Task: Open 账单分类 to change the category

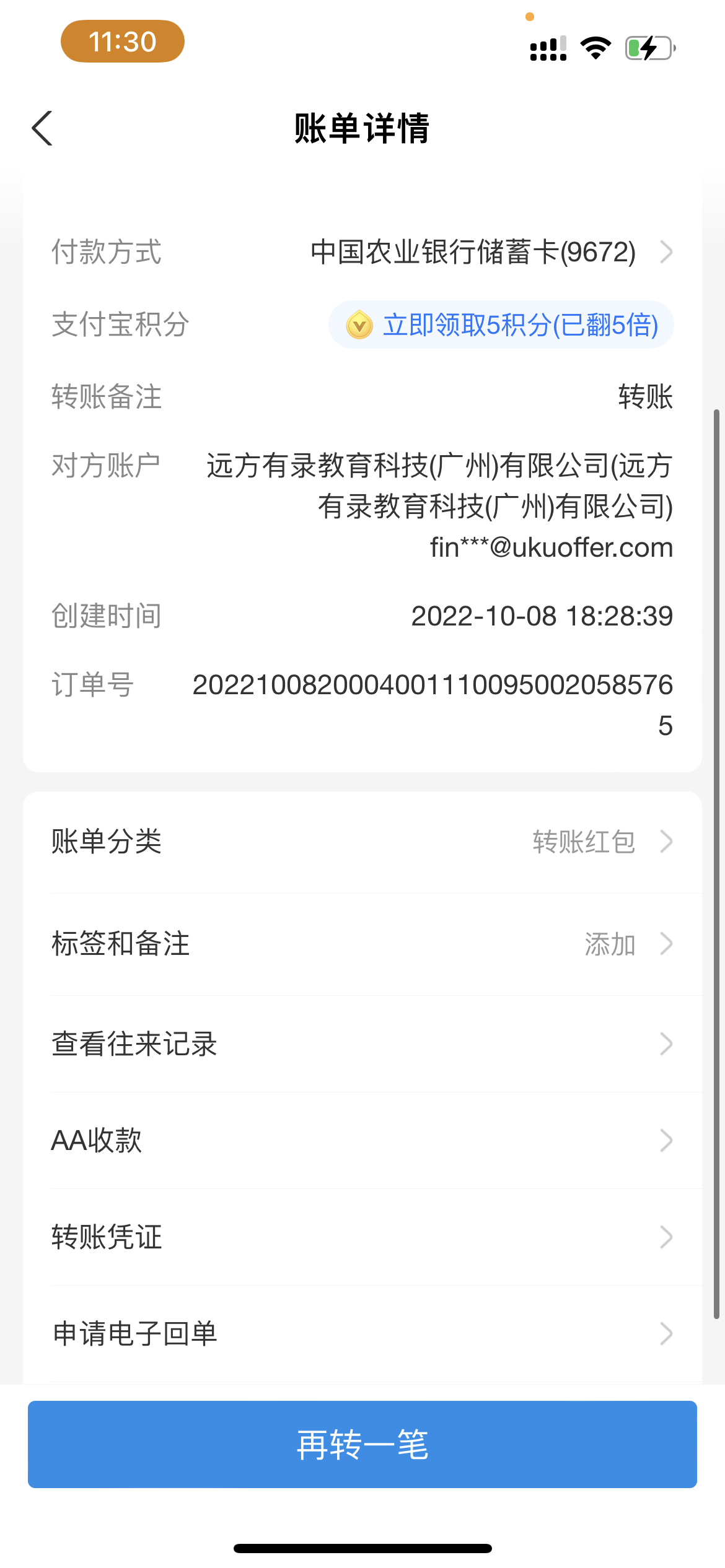Action: point(362,842)
